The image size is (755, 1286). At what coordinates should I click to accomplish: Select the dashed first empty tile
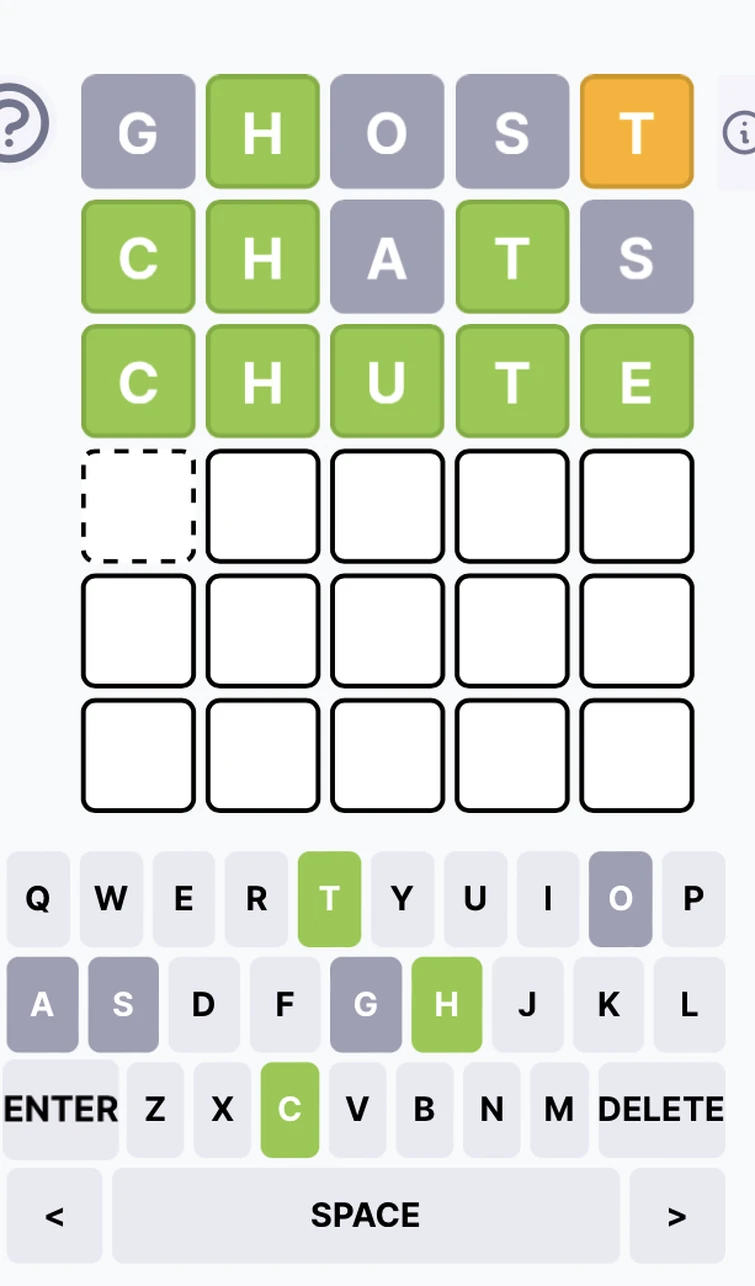click(138, 506)
